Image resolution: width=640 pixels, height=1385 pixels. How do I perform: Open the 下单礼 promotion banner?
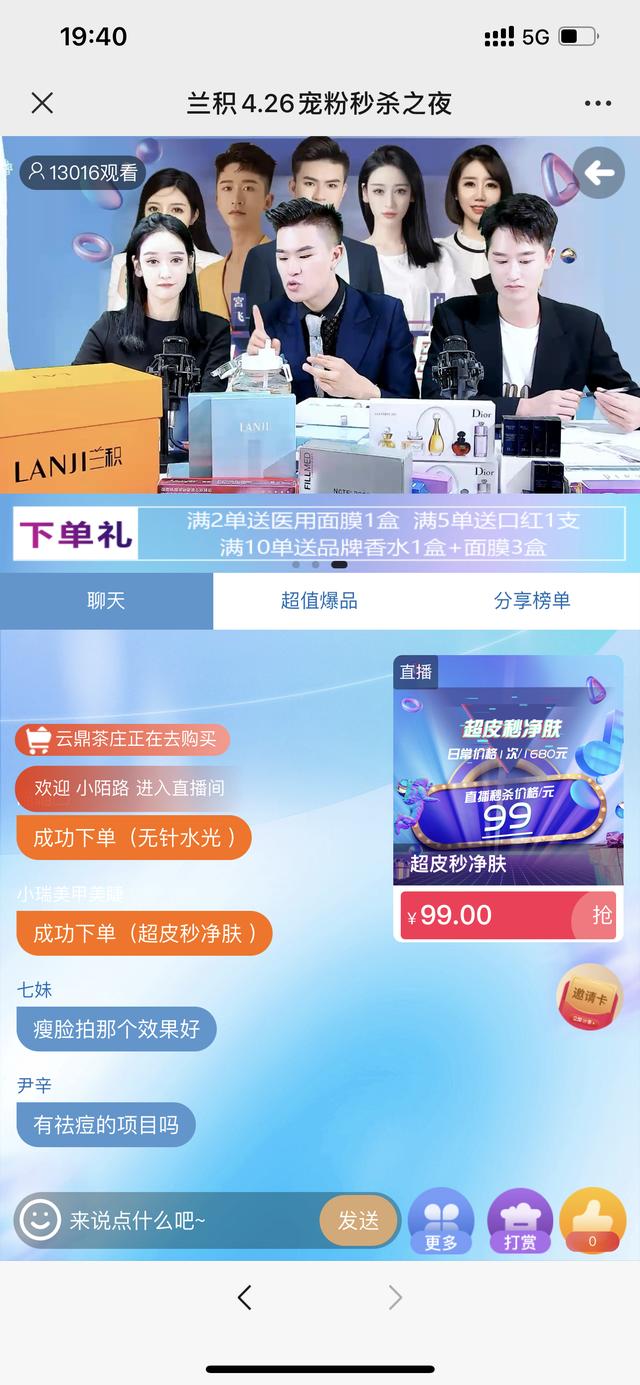pyautogui.click(x=320, y=533)
